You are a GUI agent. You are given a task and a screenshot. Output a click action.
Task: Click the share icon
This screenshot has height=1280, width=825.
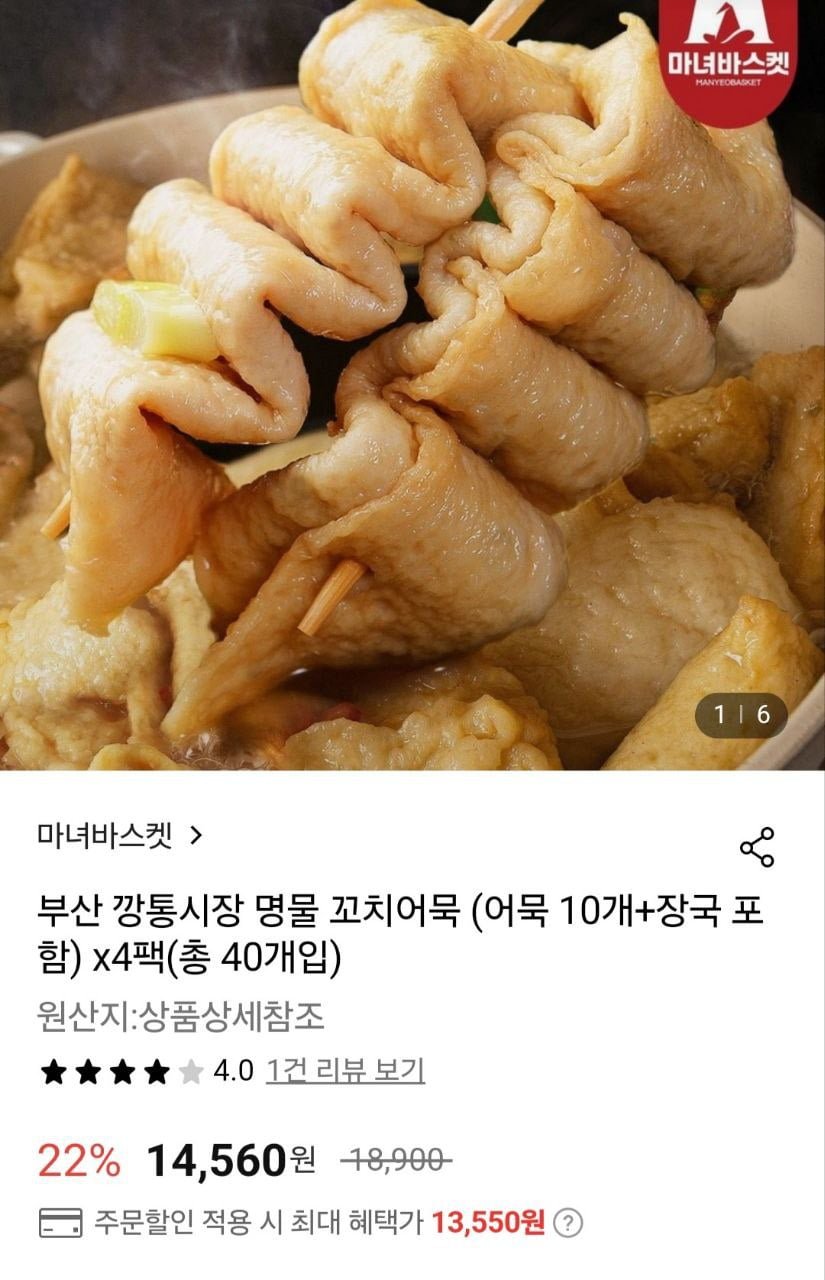(x=759, y=845)
